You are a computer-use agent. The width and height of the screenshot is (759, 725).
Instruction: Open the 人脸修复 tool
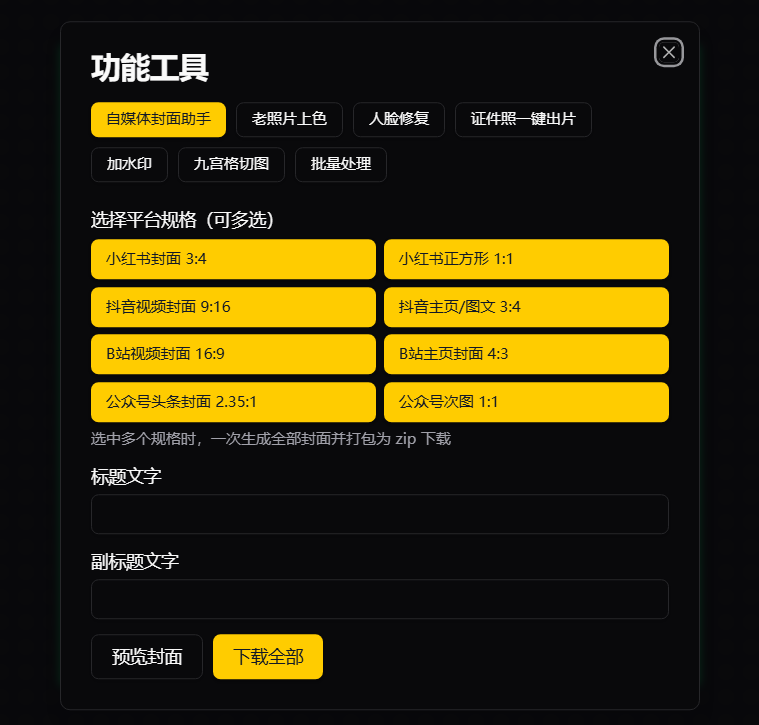[399, 120]
